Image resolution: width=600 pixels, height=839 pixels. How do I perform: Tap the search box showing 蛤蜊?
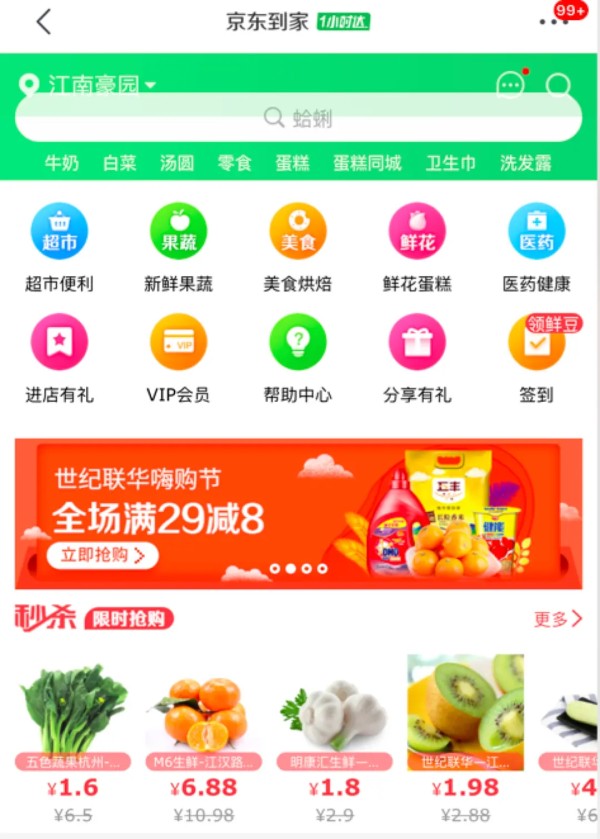pos(298,118)
